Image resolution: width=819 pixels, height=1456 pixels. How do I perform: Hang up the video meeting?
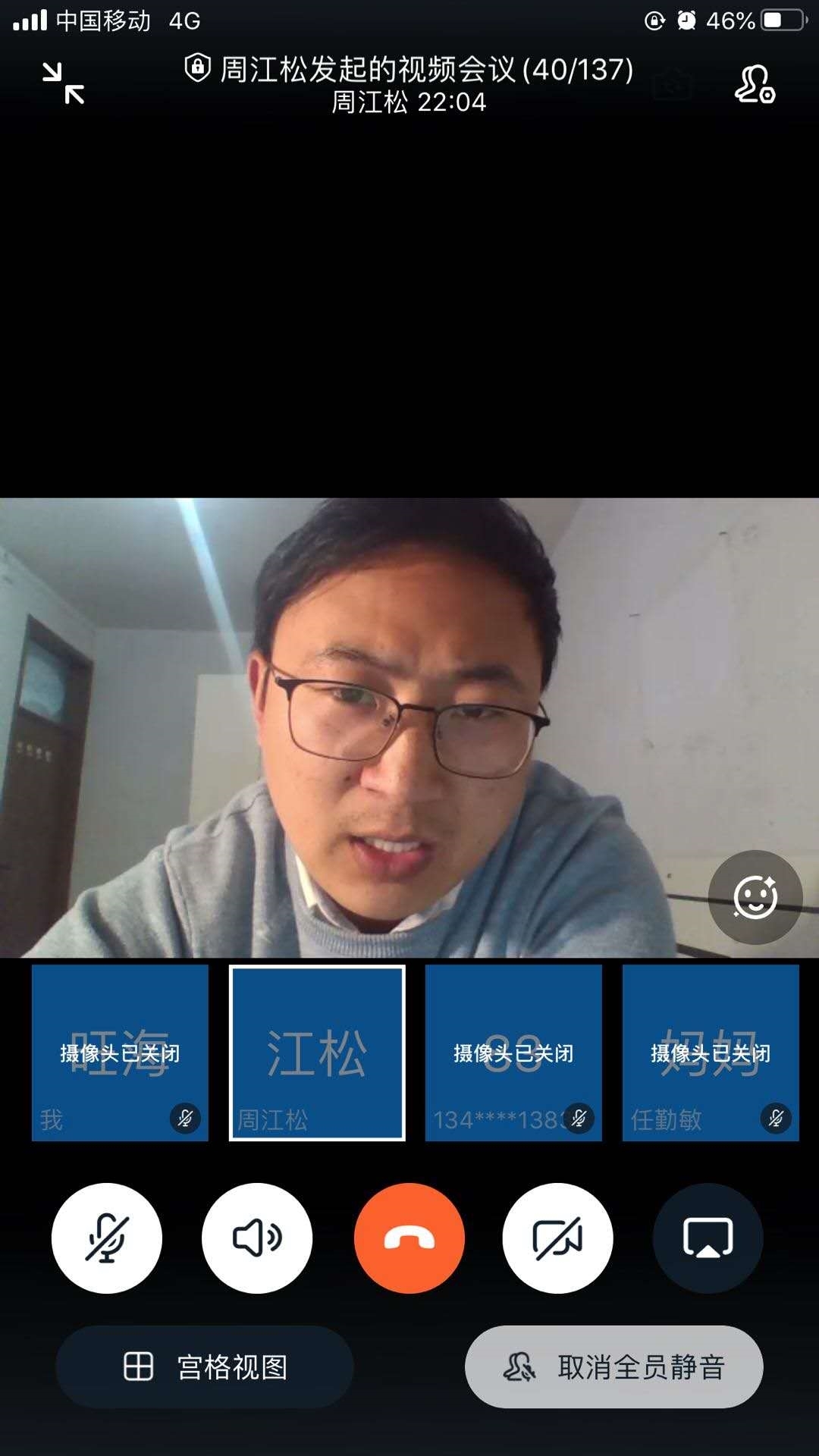coord(409,1238)
